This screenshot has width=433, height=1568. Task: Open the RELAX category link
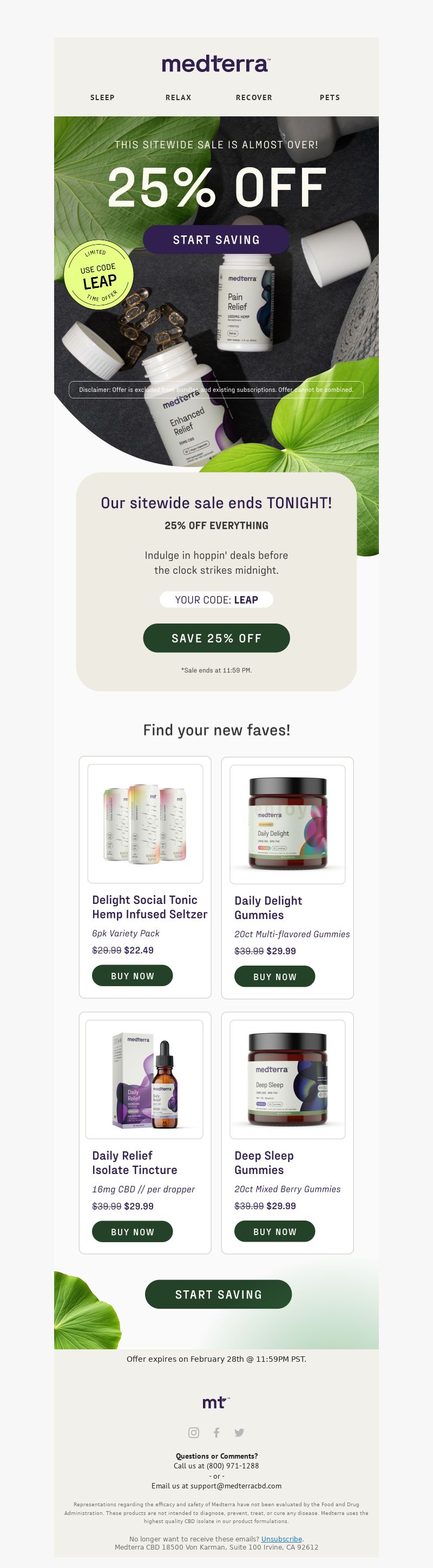tap(178, 97)
